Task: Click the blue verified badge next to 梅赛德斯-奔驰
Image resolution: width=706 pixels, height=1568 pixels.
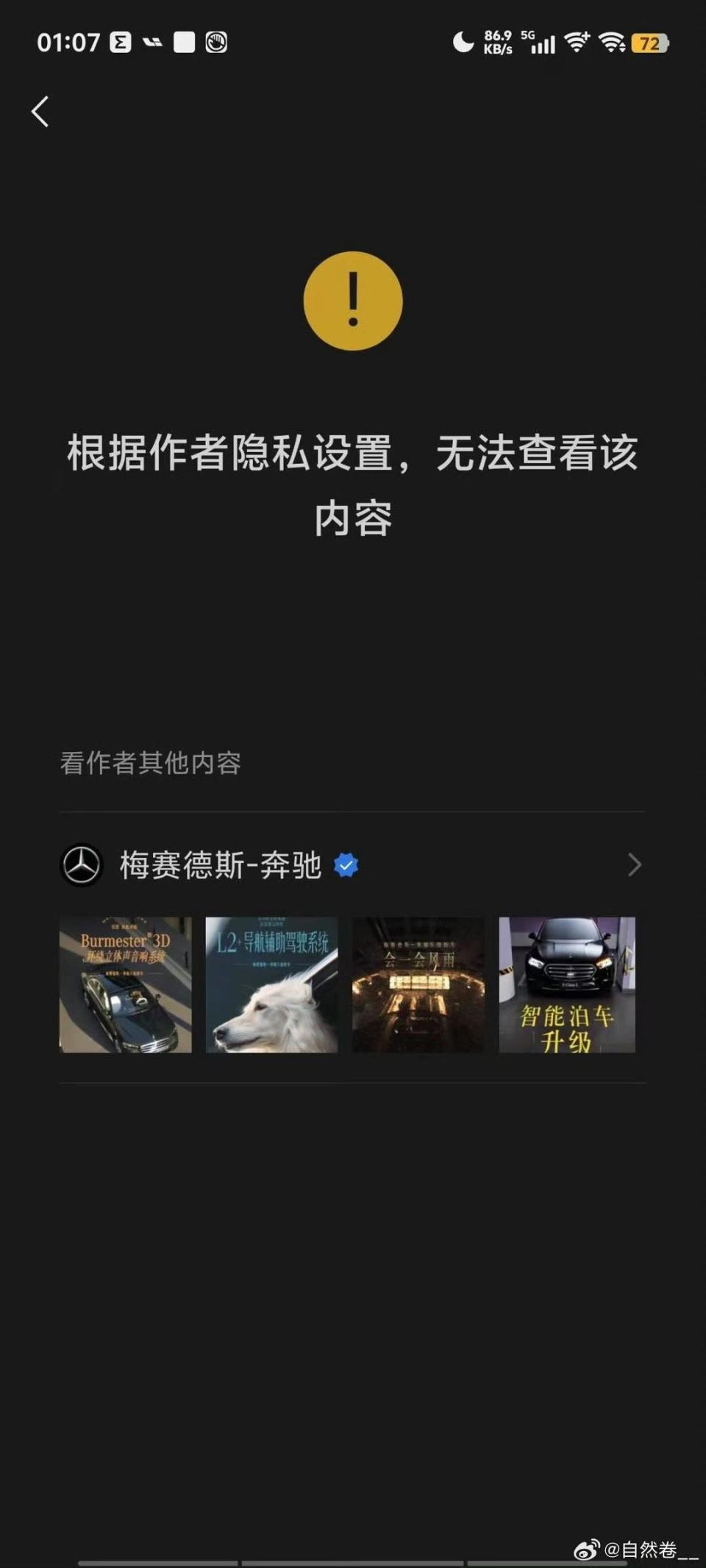Action: point(346,864)
